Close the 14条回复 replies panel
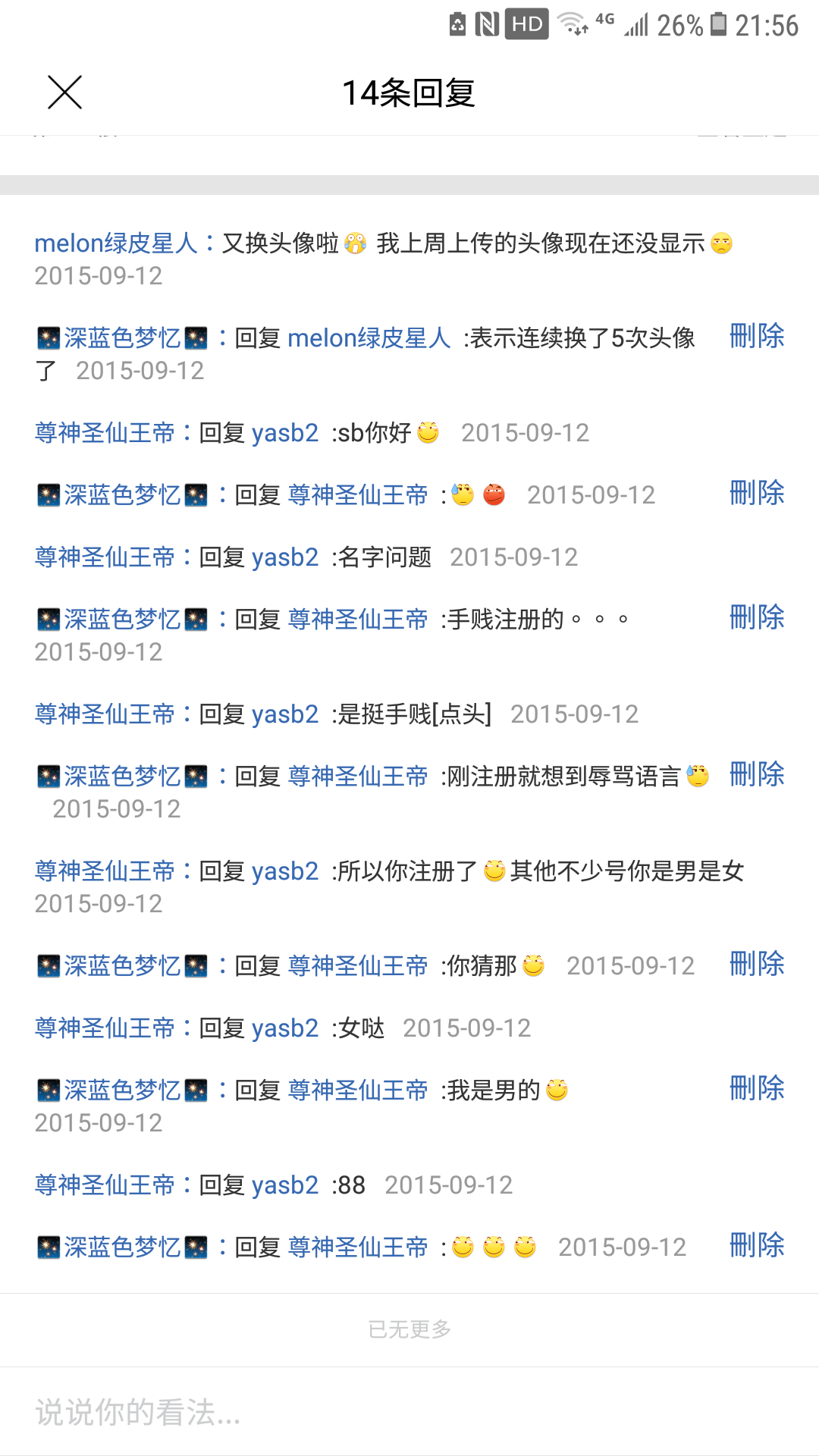The image size is (819, 1456). point(64,93)
